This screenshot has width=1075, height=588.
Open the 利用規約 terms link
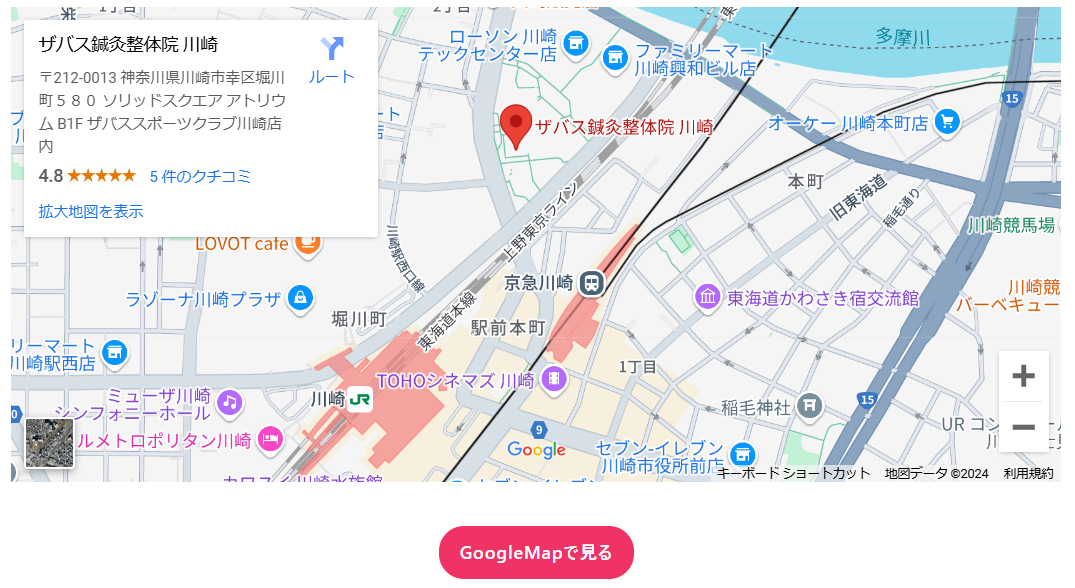click(x=1028, y=473)
